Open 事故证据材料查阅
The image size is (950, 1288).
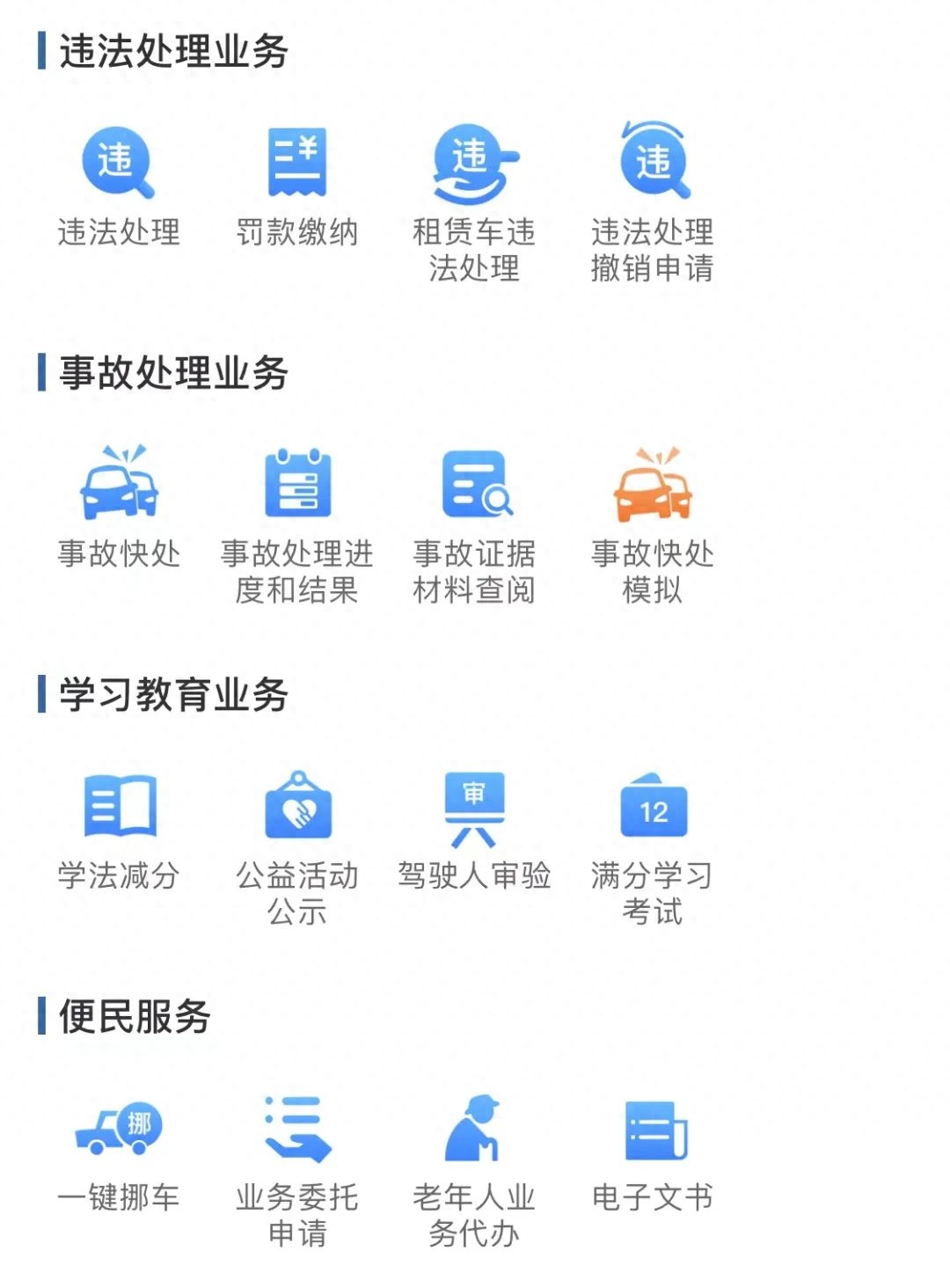[474, 485]
